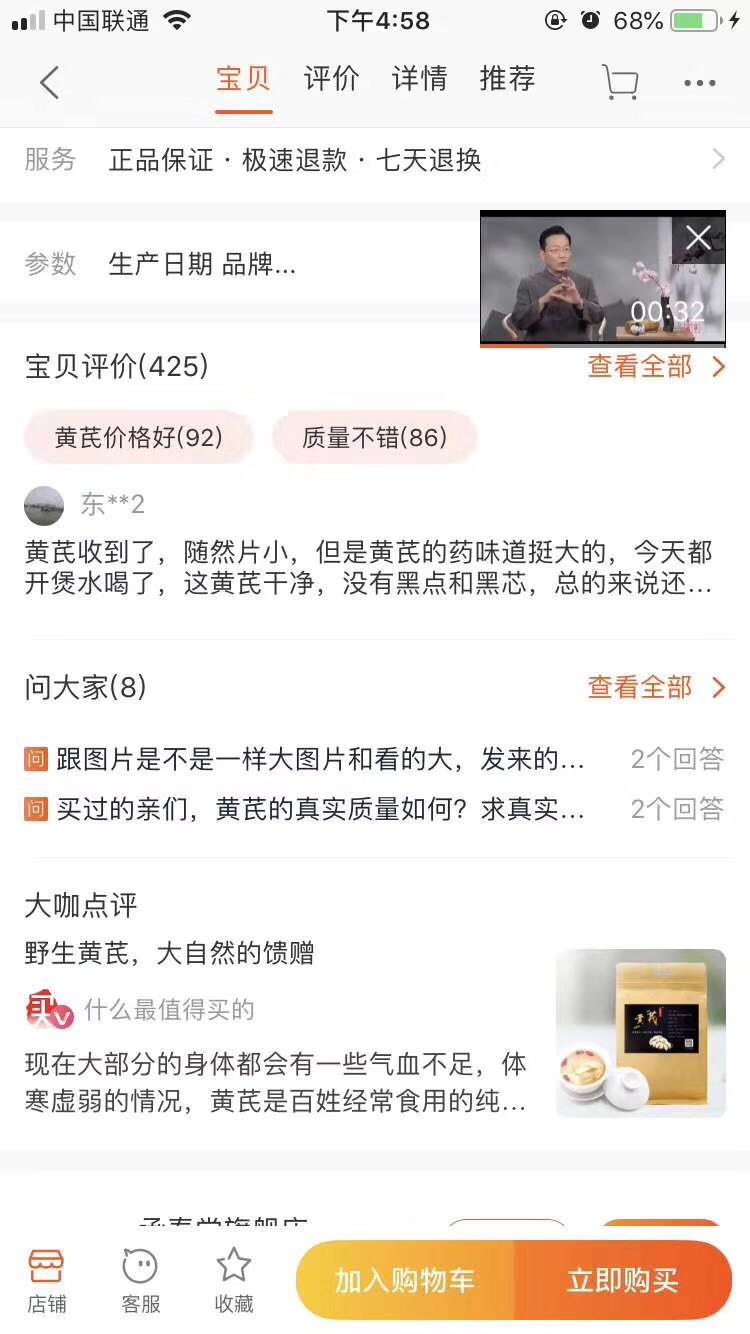Open question starting 买过的亲们
750x1334 pixels.
[320, 810]
